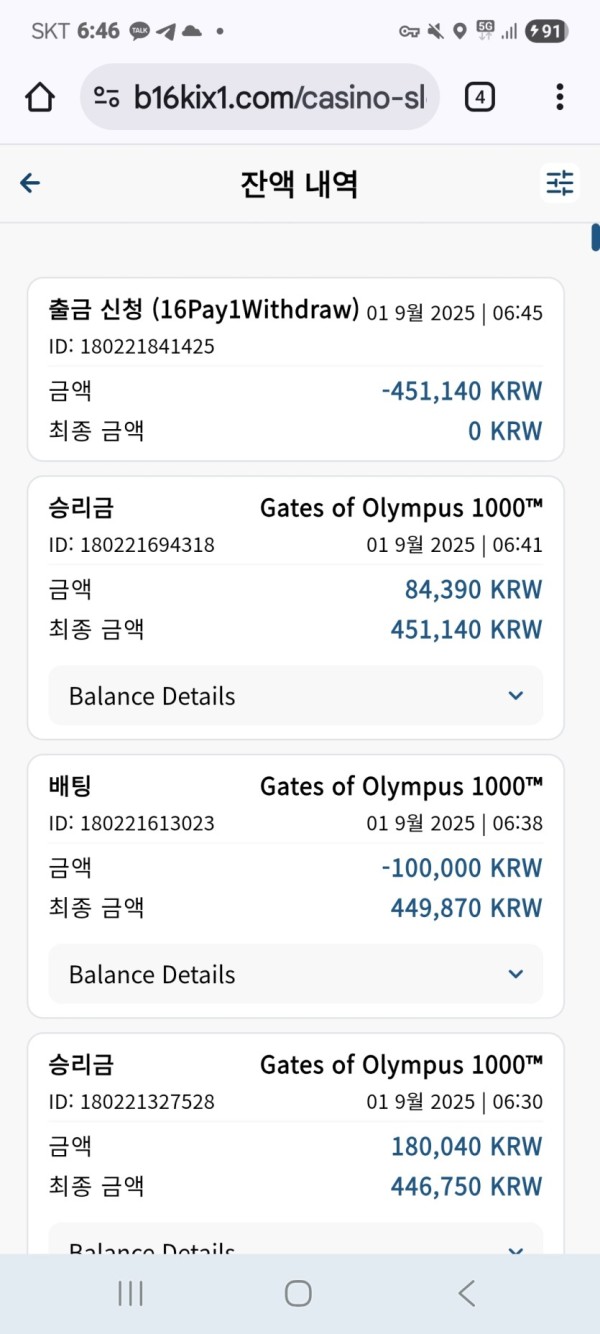Screen dimensions: 600x1334
Task: Tap the system home button
Action: (298, 1293)
